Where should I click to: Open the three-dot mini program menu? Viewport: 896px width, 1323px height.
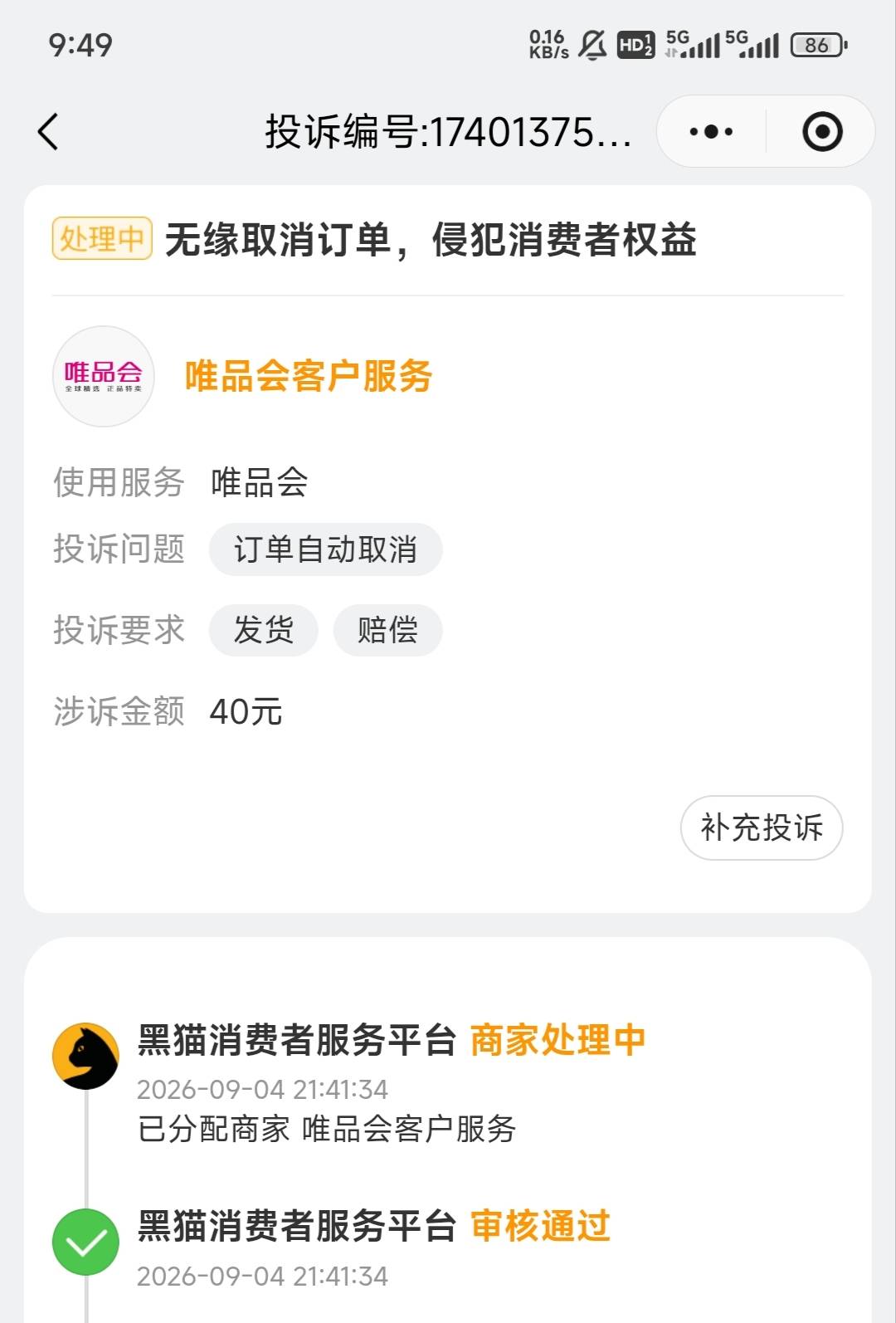711,132
